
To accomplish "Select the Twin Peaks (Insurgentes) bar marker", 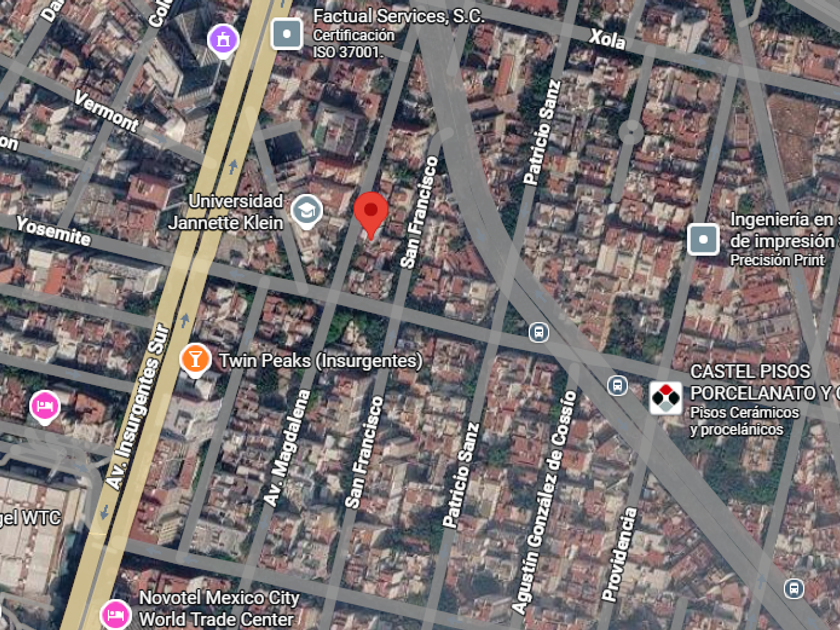I will 195,361.
